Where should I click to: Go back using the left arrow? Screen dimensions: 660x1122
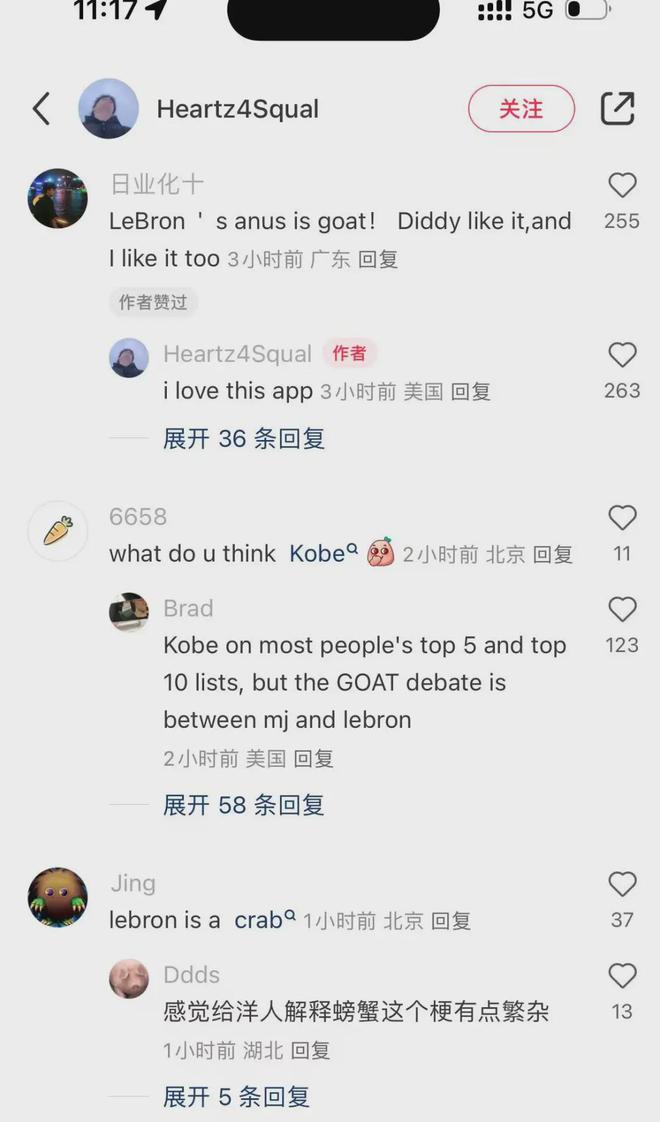coord(42,109)
